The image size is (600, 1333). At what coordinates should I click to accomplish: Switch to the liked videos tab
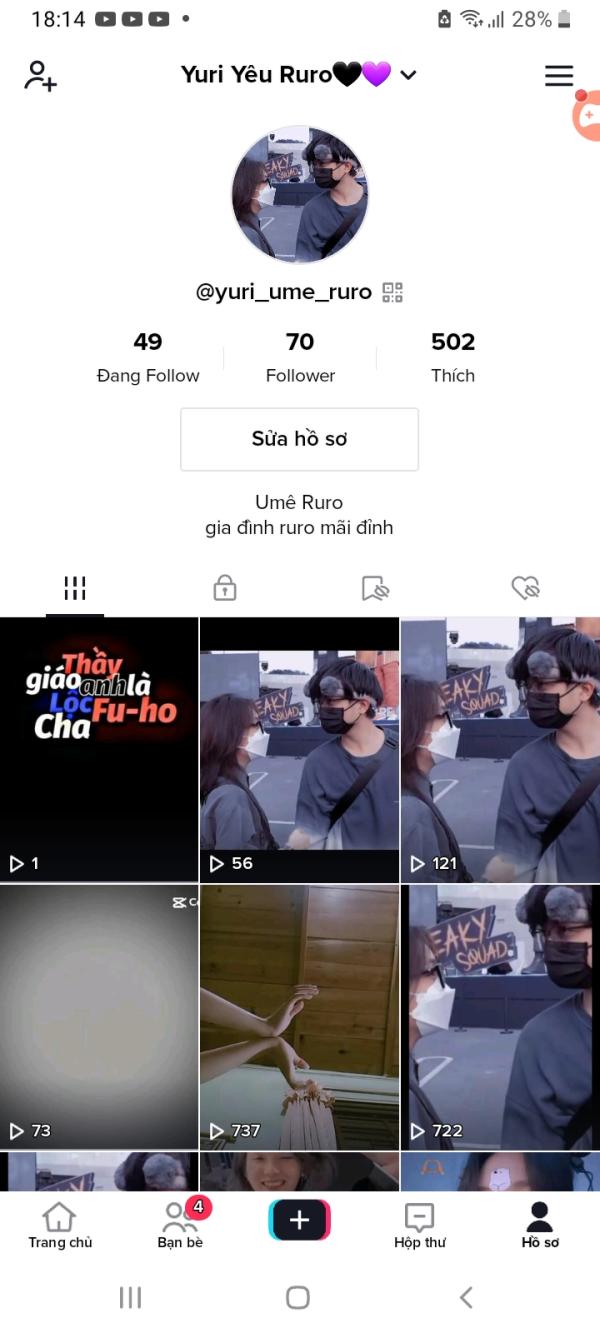(x=525, y=588)
